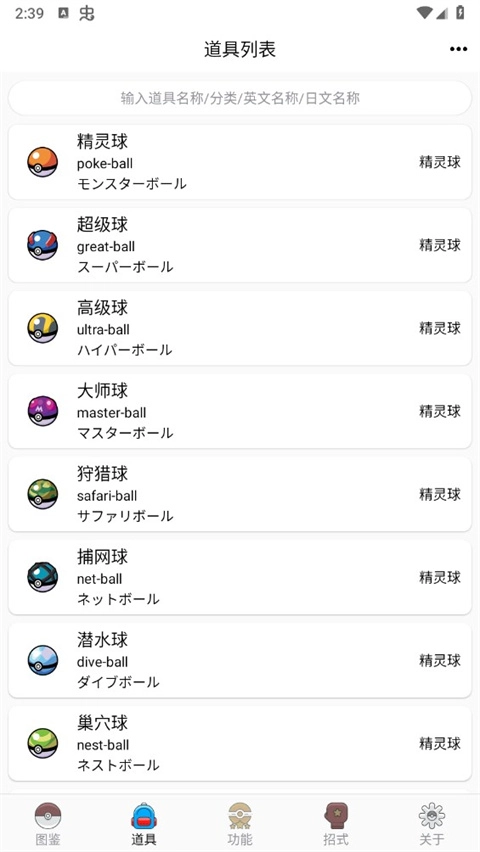480x852 pixels.
Task: View the dive-ball item
Action: pos(240,661)
